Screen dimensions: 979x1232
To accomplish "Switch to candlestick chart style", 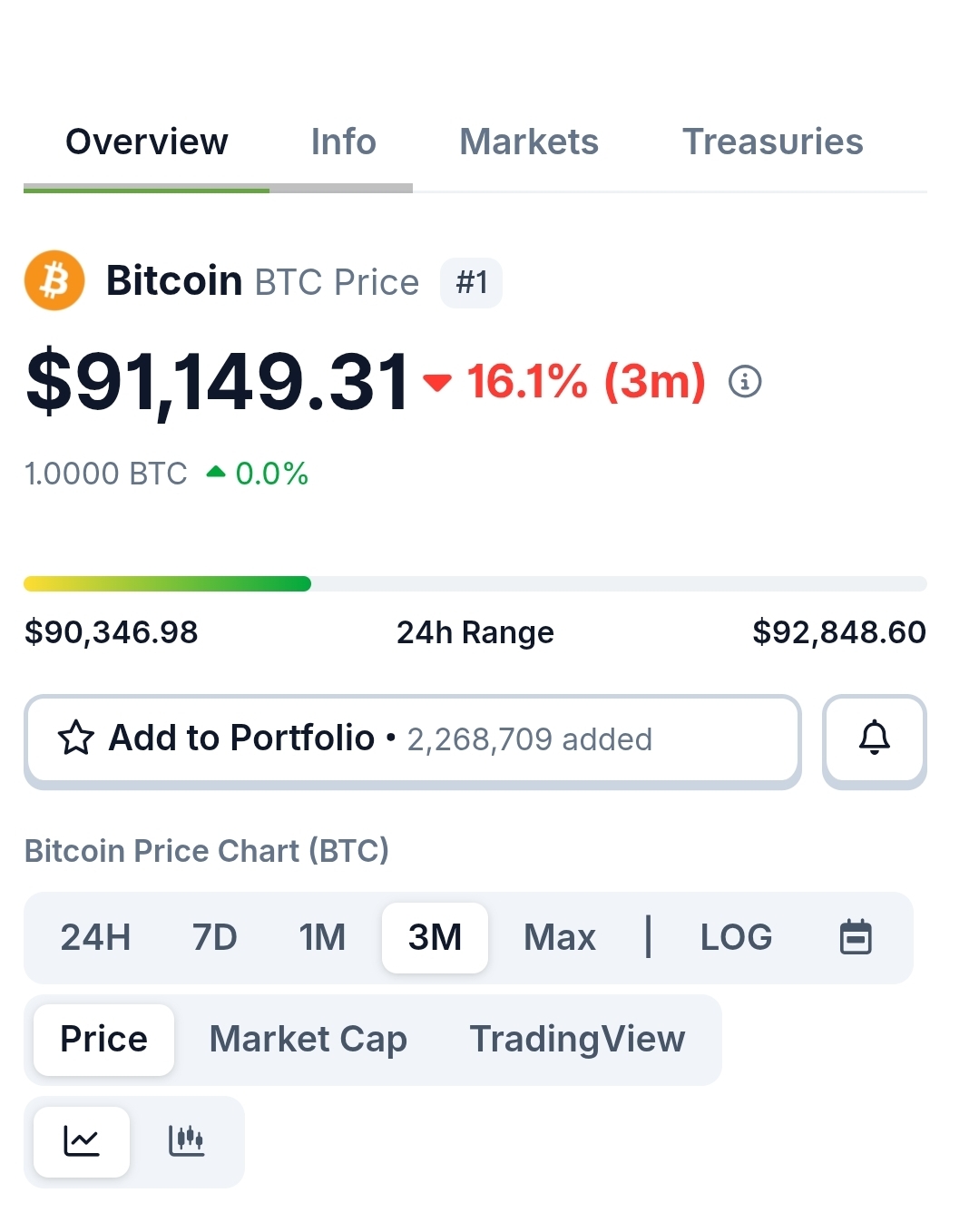I will [x=186, y=1140].
